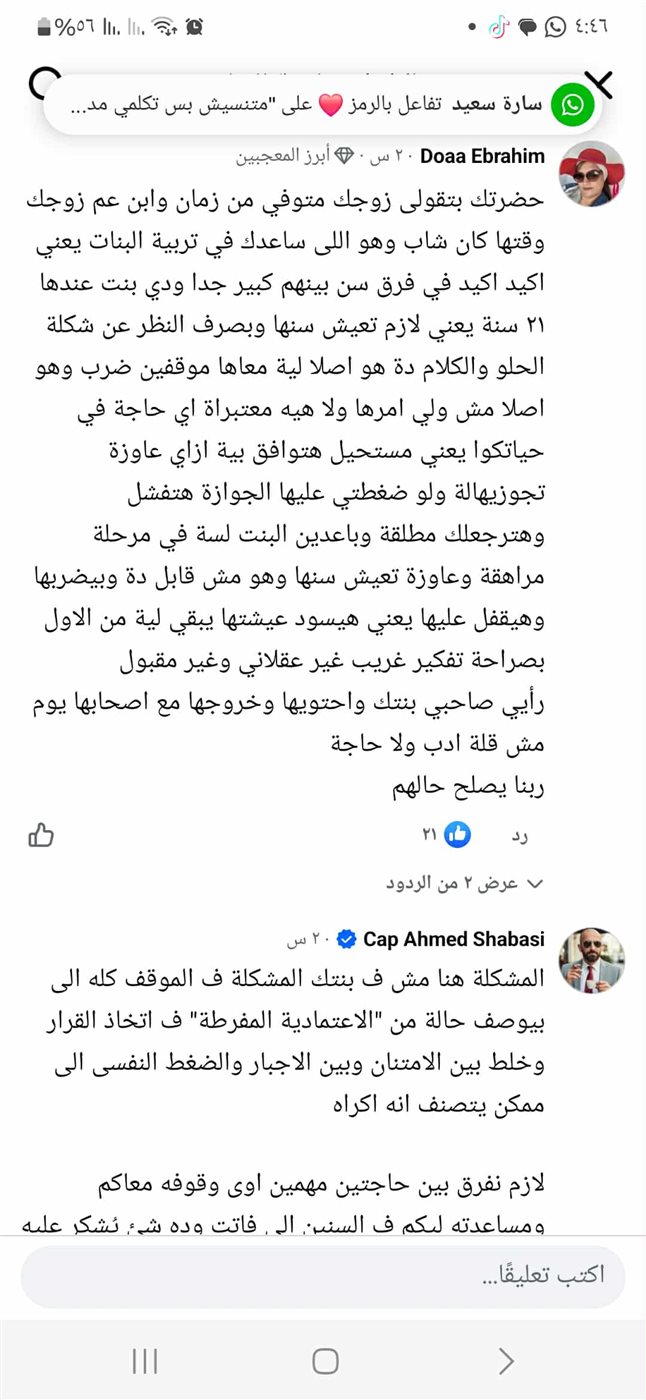Close the comments view with the X

(x=598, y=82)
